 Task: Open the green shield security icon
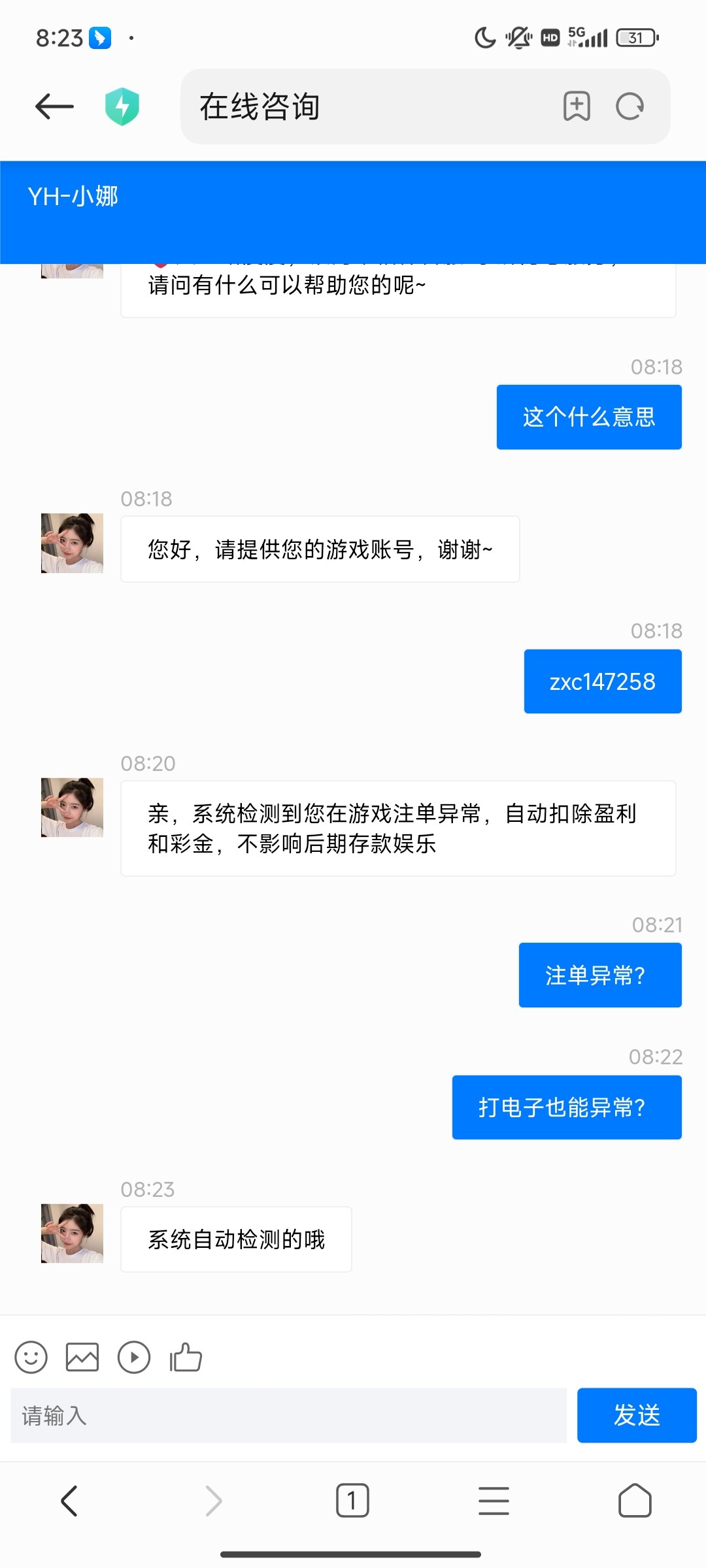(122, 106)
